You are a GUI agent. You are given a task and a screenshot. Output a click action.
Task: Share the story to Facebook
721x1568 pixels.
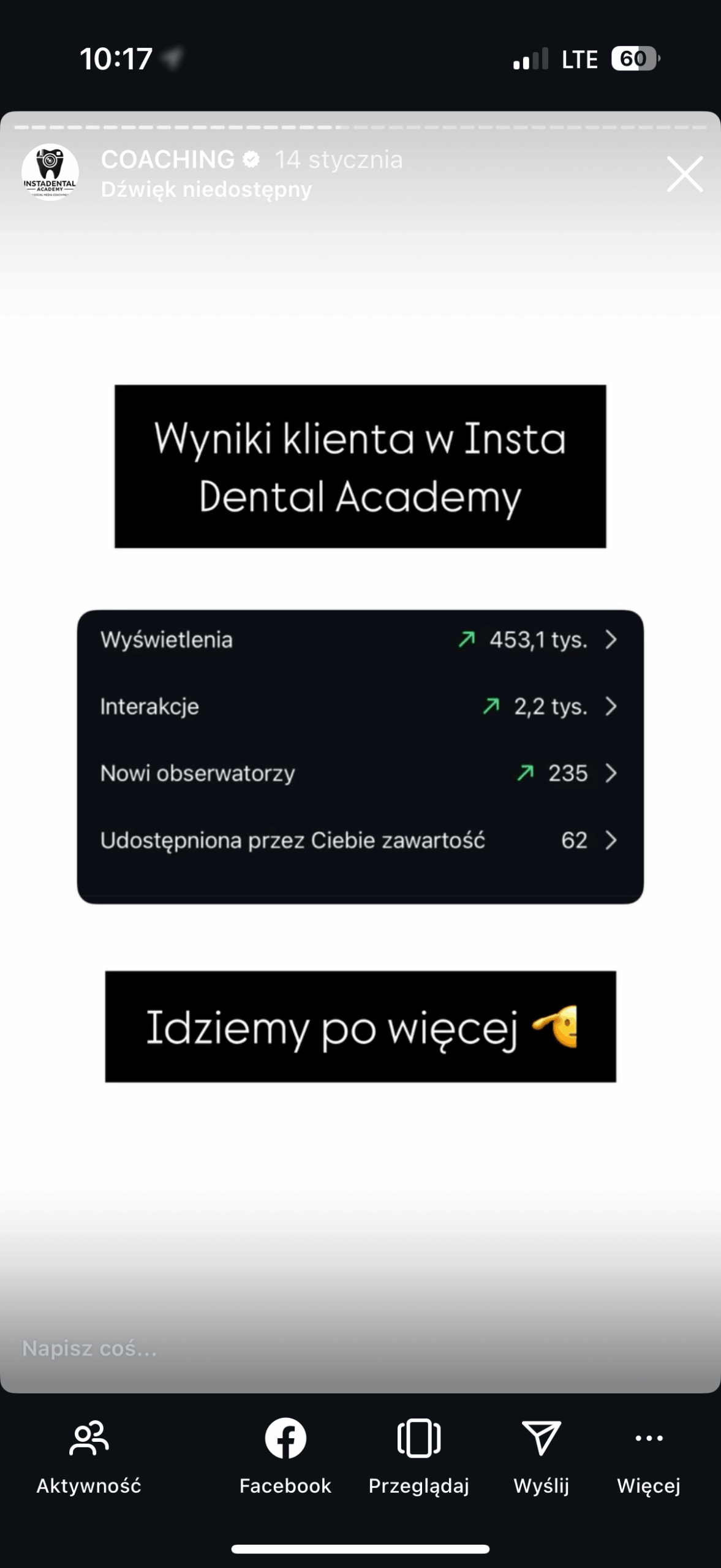[285, 1457]
